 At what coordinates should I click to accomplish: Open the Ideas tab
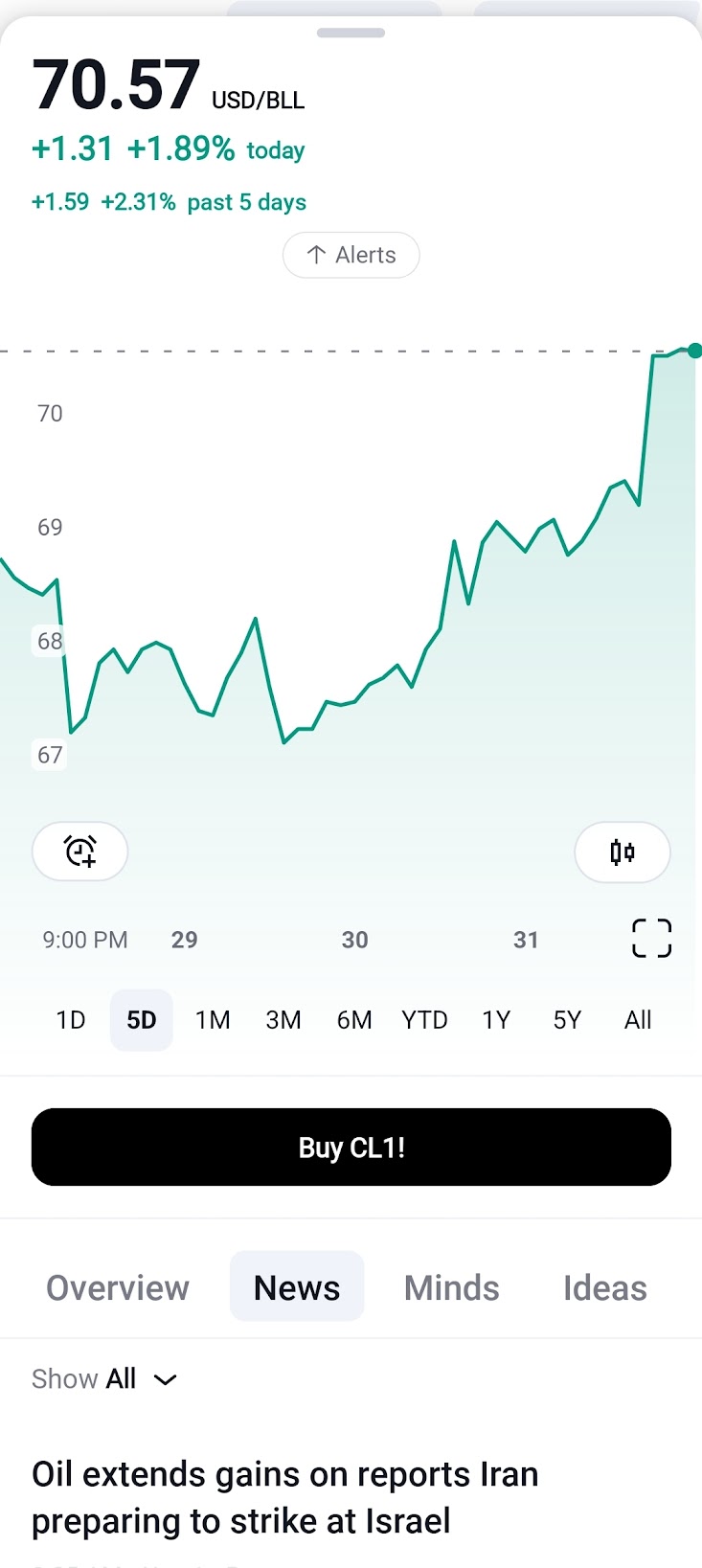click(605, 1288)
